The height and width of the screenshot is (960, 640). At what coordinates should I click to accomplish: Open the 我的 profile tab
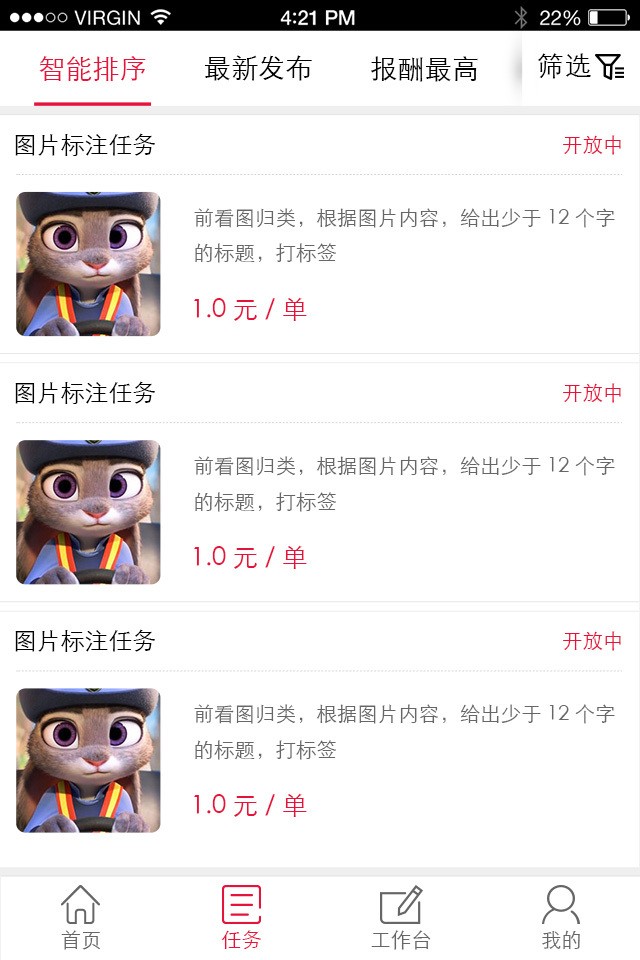561,917
